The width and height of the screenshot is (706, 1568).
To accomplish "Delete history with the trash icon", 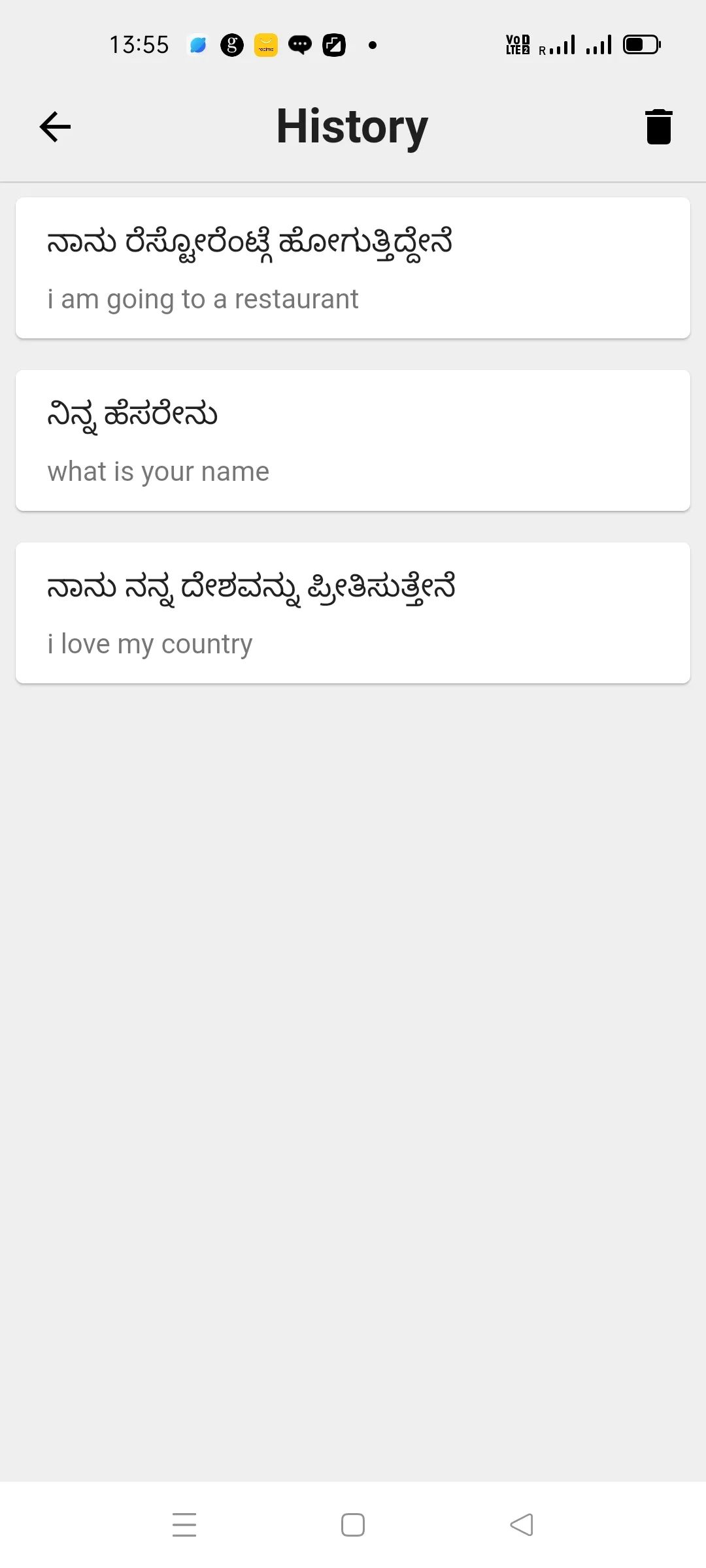I will click(658, 127).
